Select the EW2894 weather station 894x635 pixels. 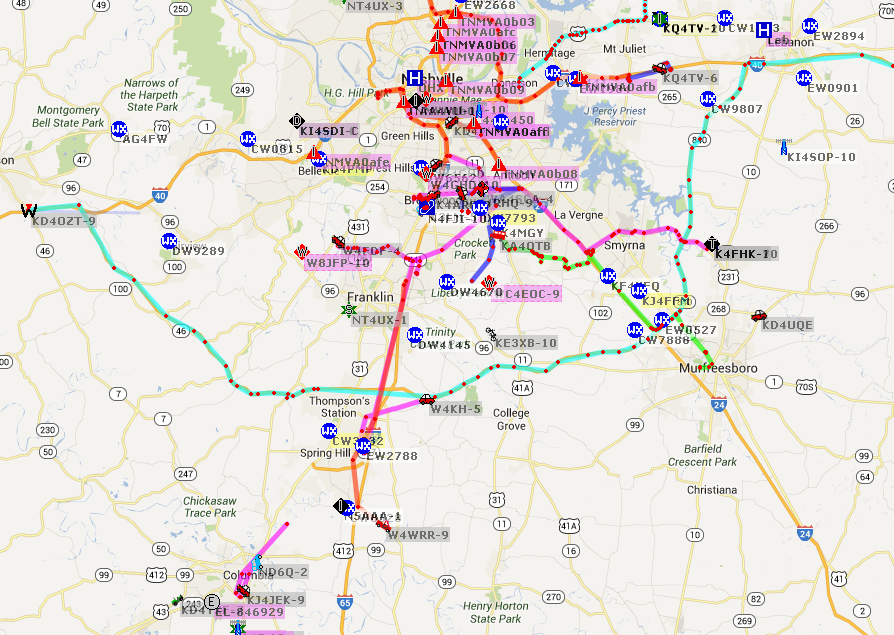[809, 26]
